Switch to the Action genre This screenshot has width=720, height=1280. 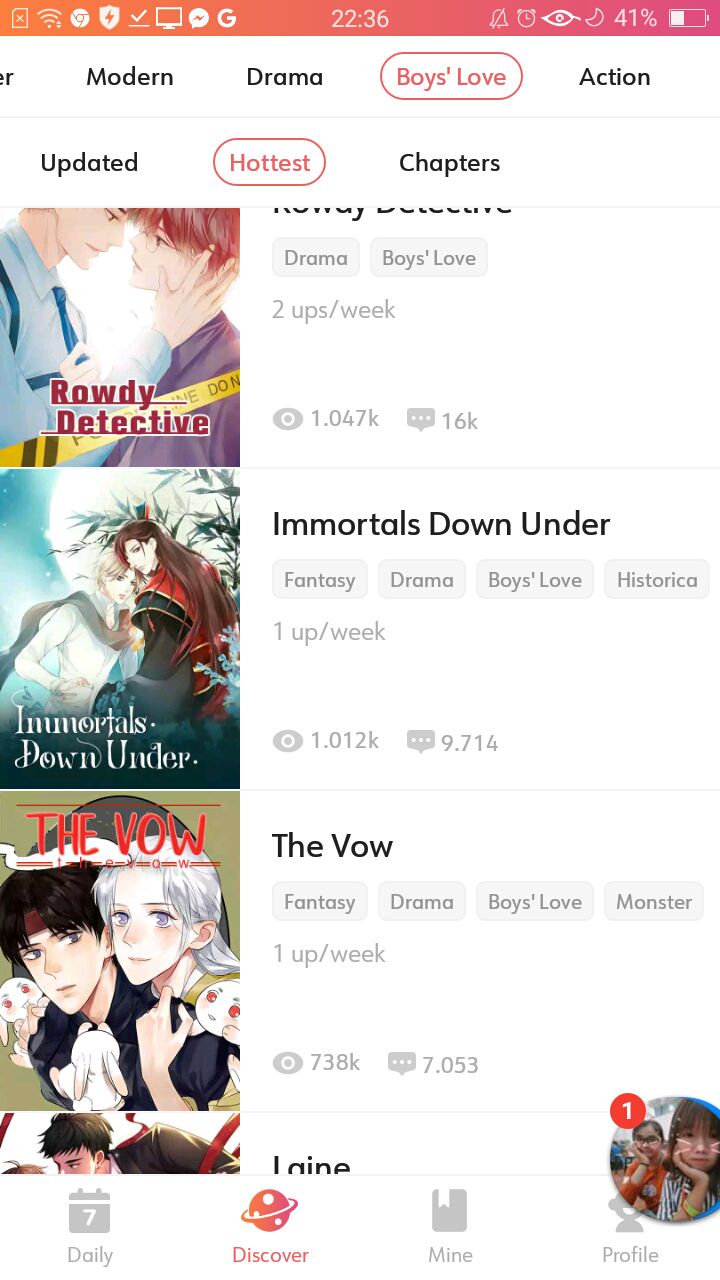coord(615,77)
